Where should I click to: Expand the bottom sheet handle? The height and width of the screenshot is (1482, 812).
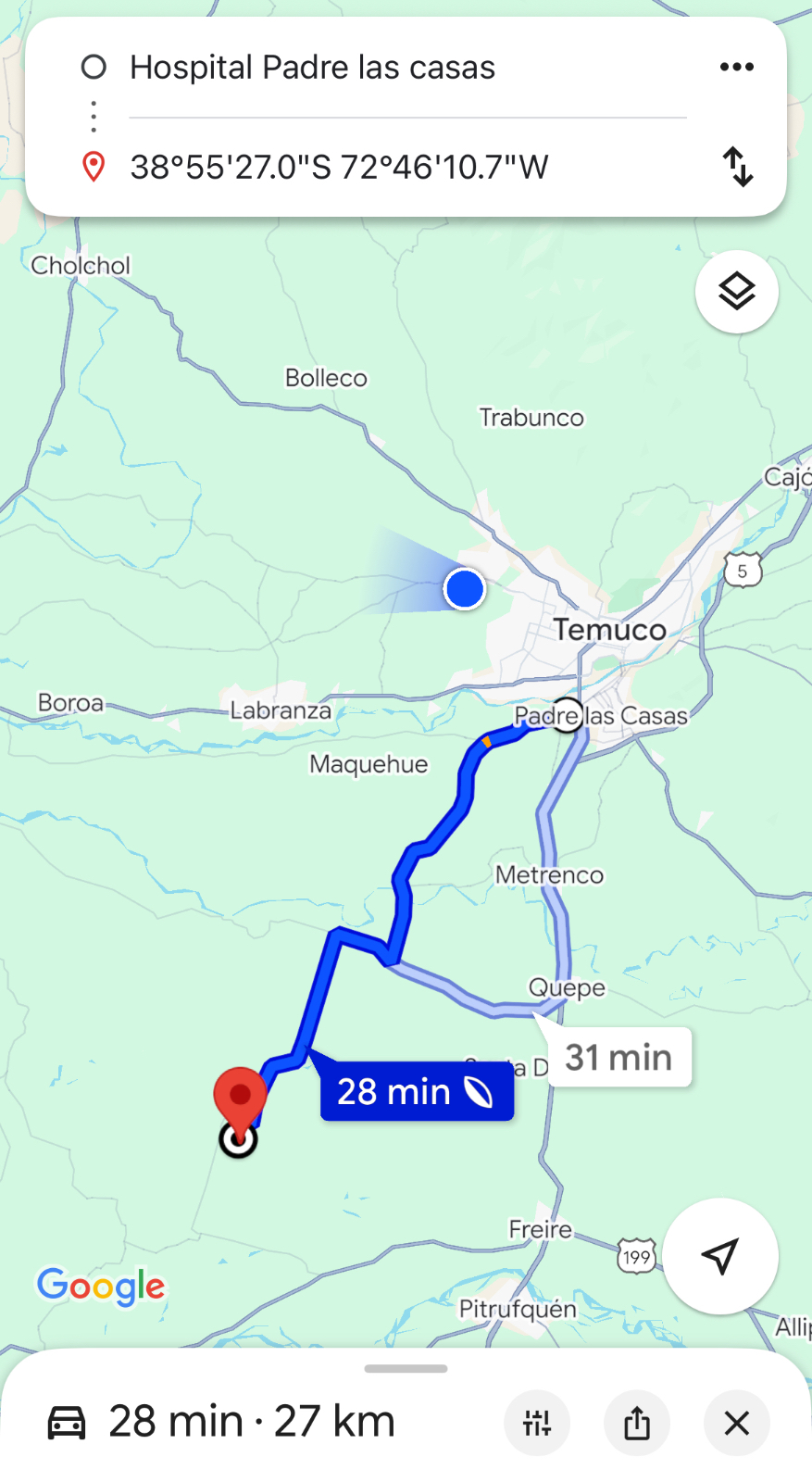(x=406, y=1368)
